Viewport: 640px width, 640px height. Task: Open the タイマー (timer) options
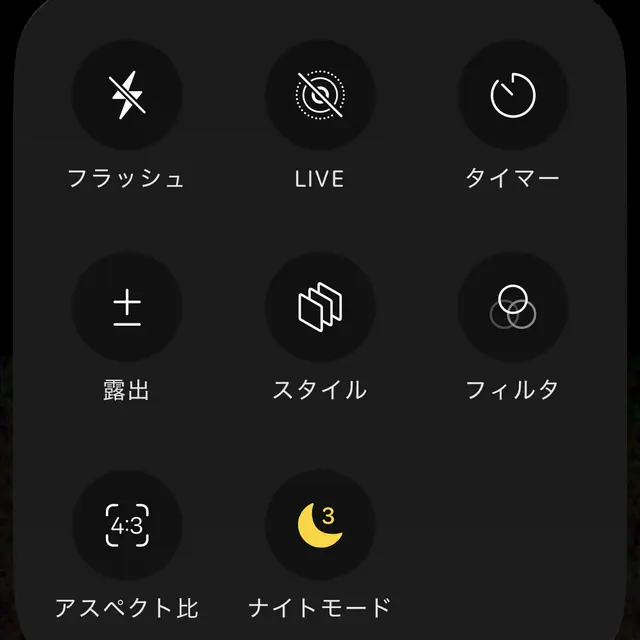pos(513,95)
